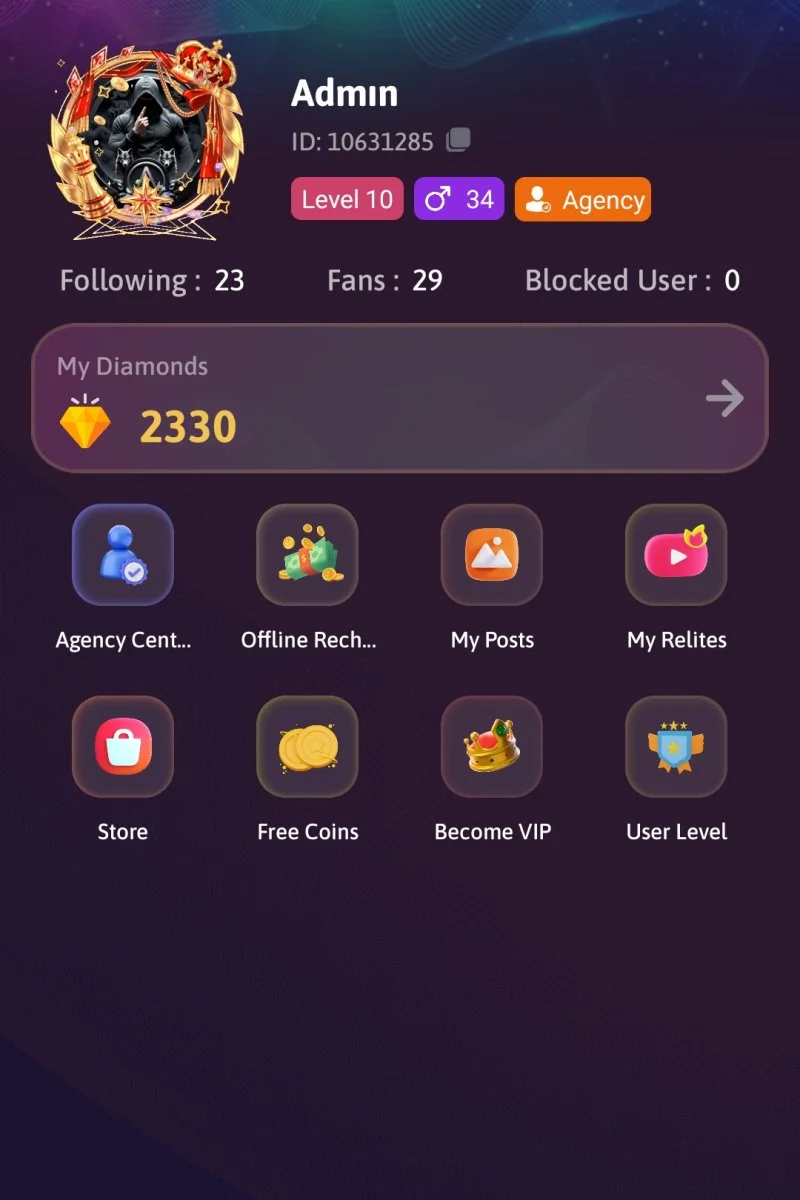Open Offline Recharge
Image resolution: width=800 pixels, height=1200 pixels.
pos(307,555)
